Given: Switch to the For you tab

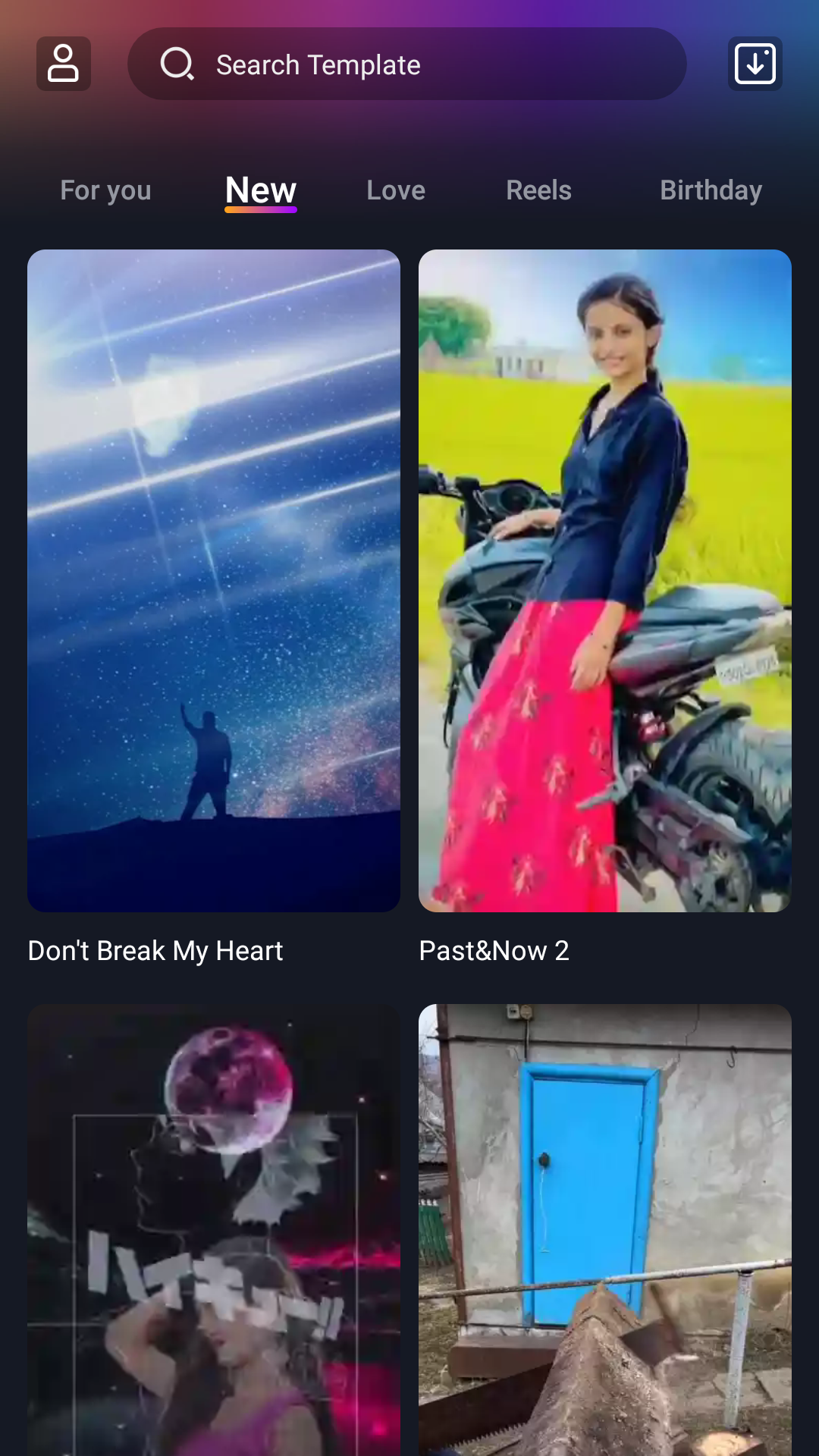Looking at the screenshot, I should (x=105, y=190).
